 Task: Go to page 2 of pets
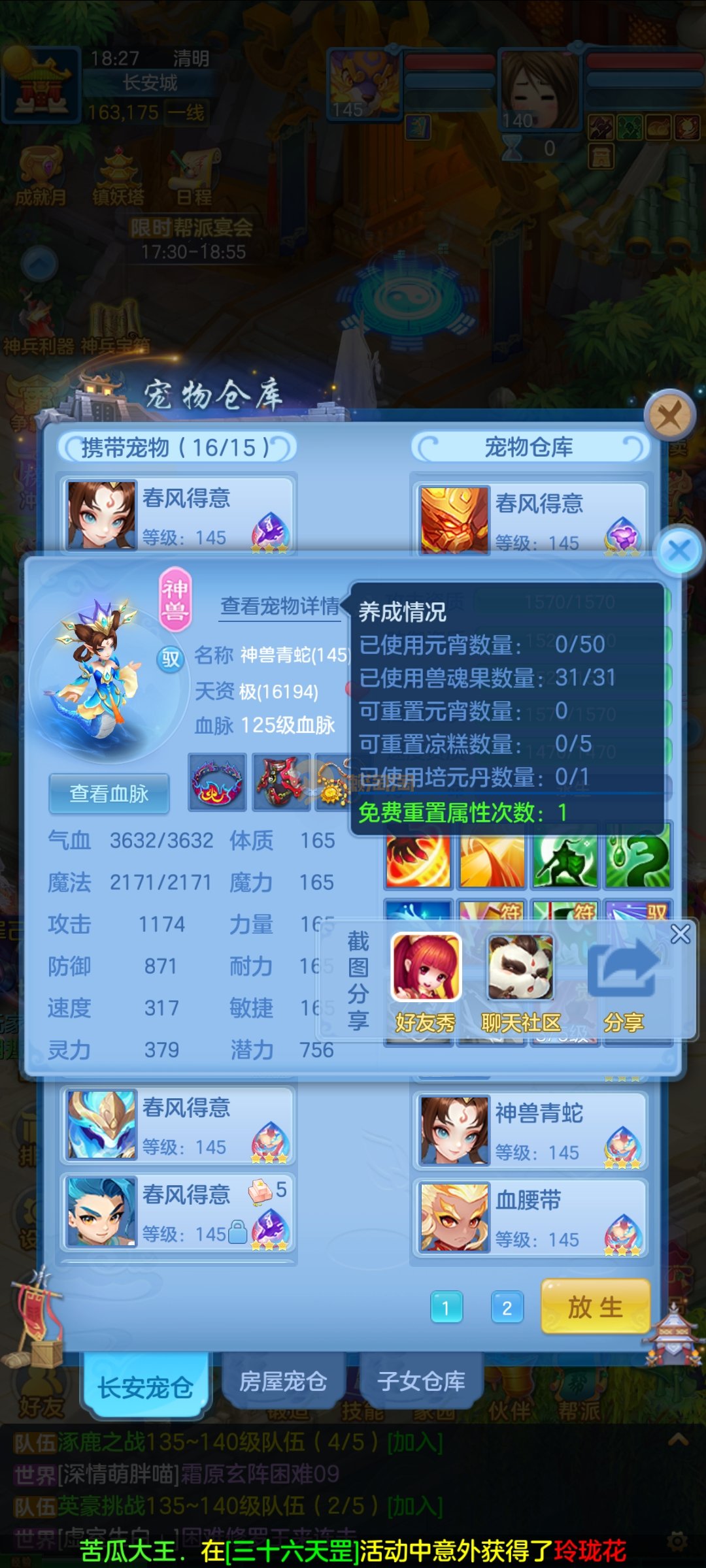[507, 1307]
